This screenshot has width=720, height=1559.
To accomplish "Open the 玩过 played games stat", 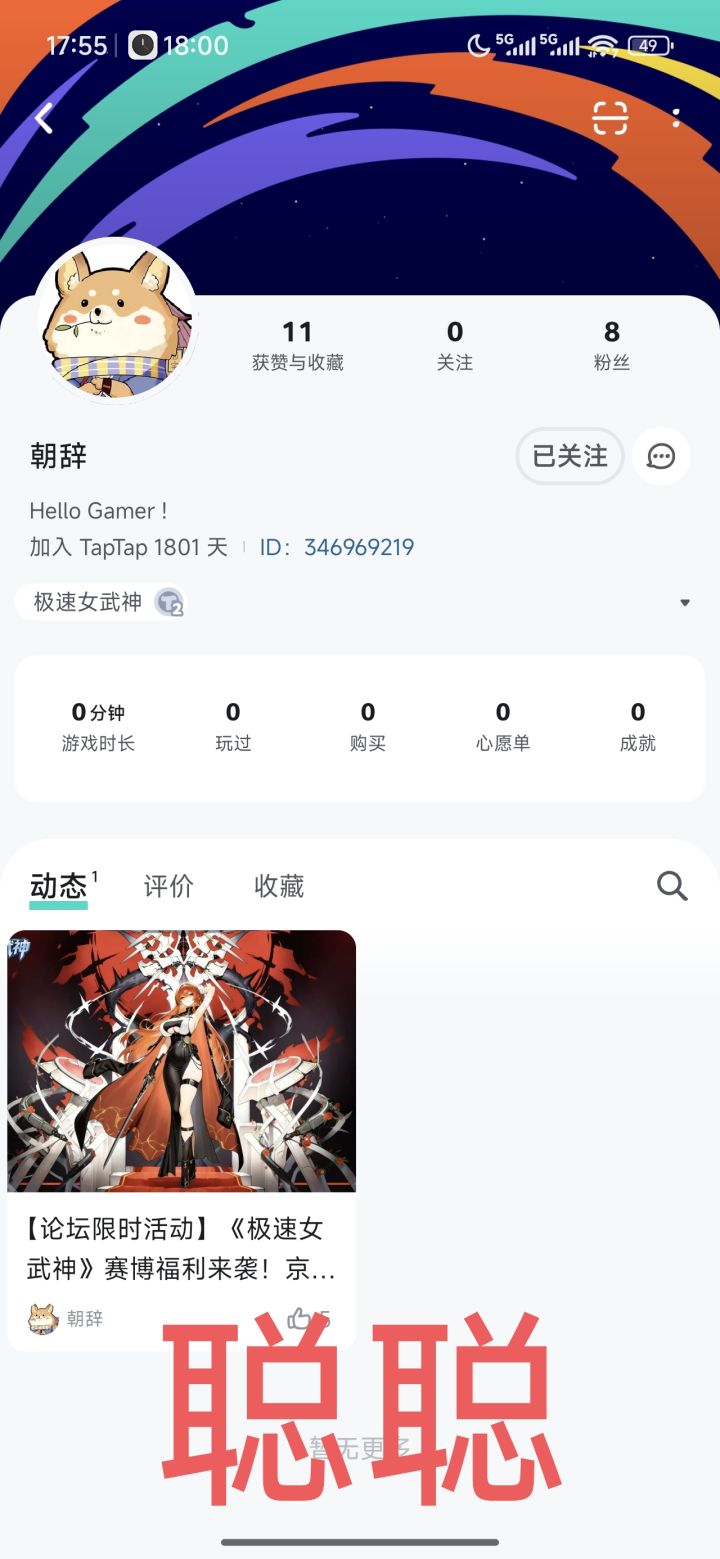I will [x=233, y=726].
